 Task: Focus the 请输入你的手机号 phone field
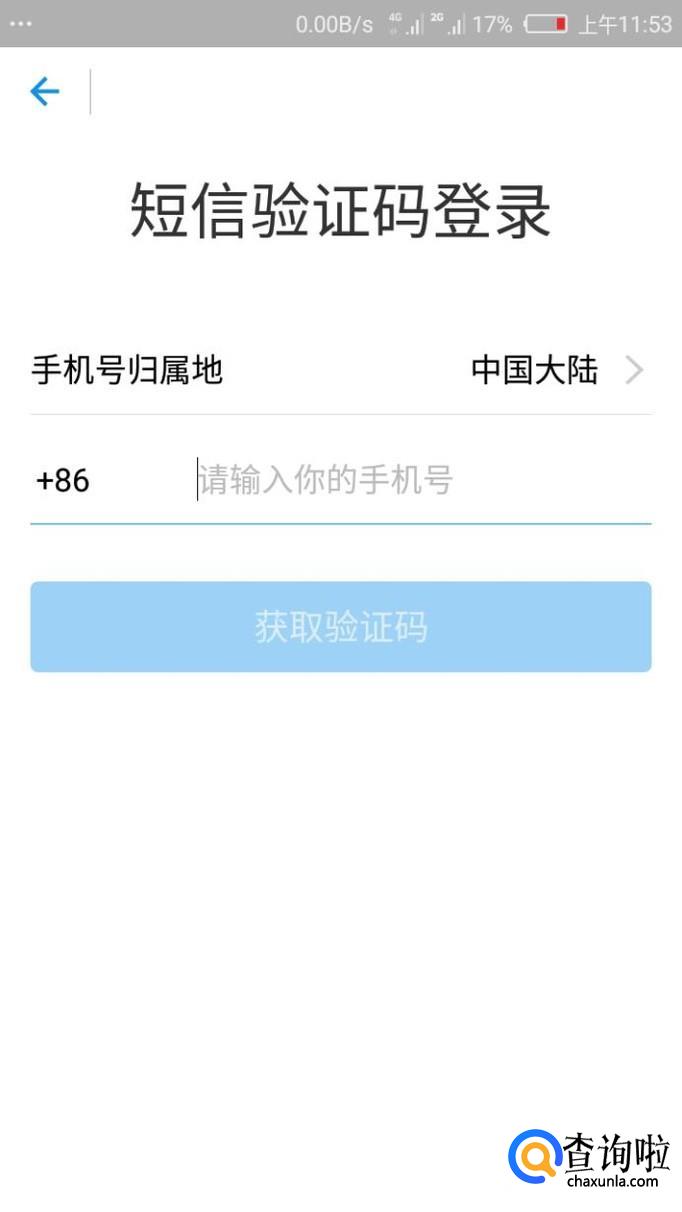point(423,481)
